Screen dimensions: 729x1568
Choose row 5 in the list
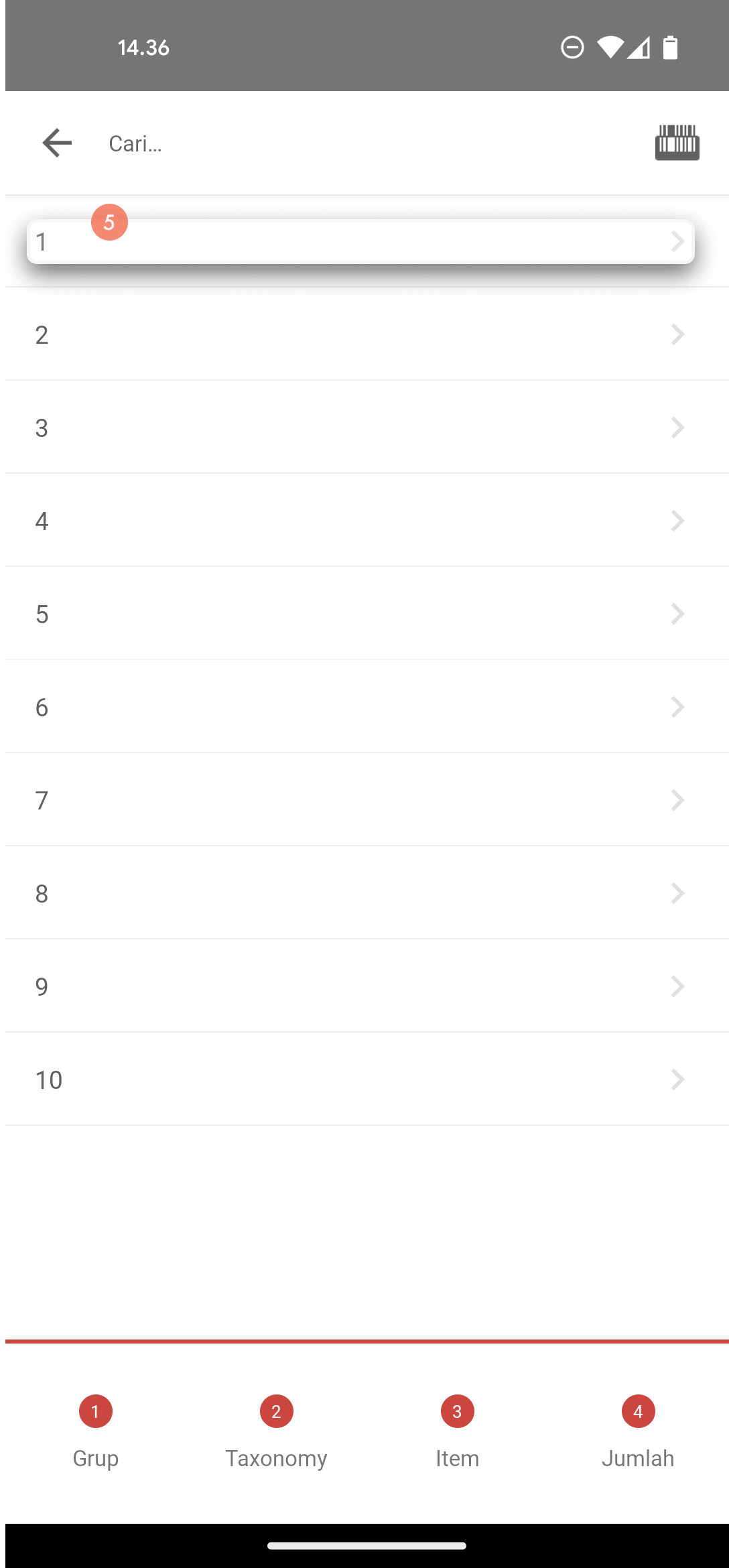367,614
